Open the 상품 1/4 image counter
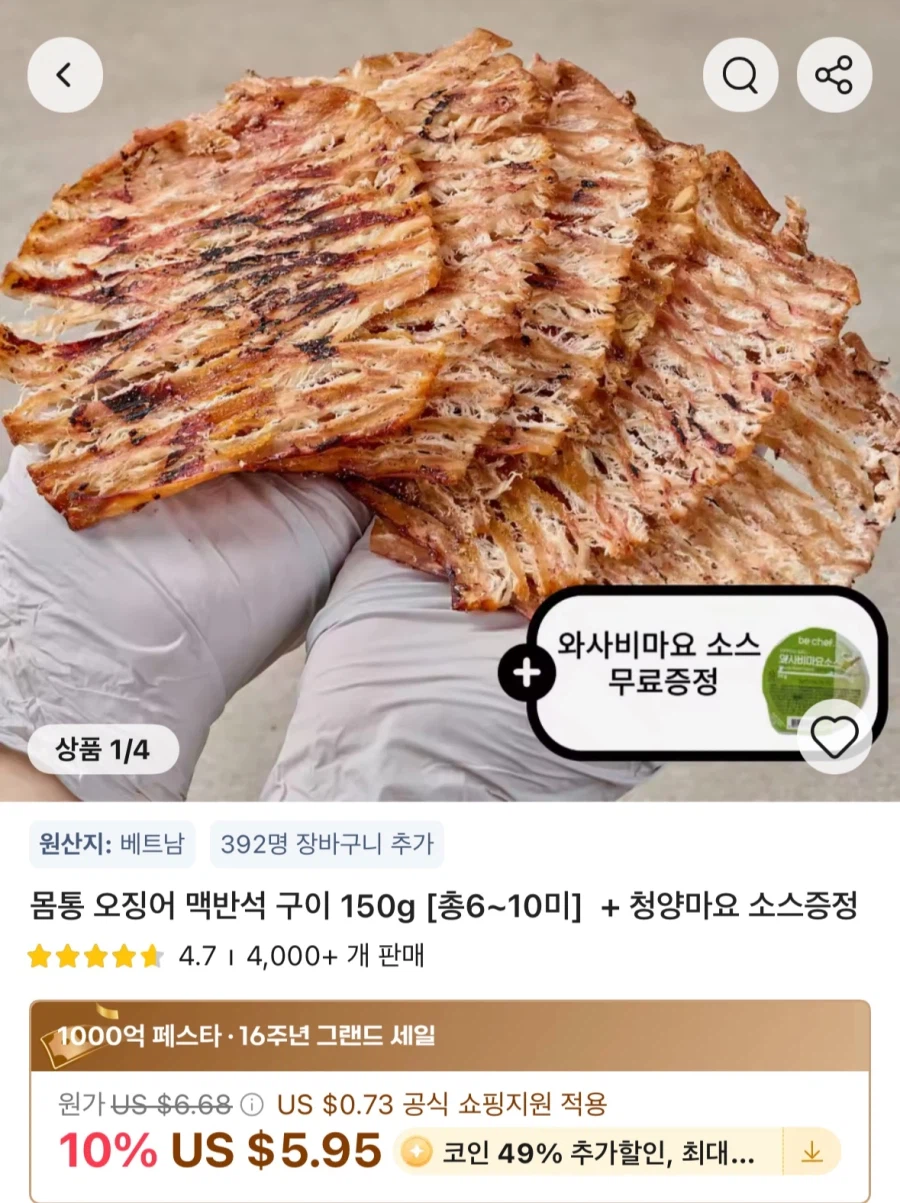The width and height of the screenshot is (900, 1203). tap(101, 748)
